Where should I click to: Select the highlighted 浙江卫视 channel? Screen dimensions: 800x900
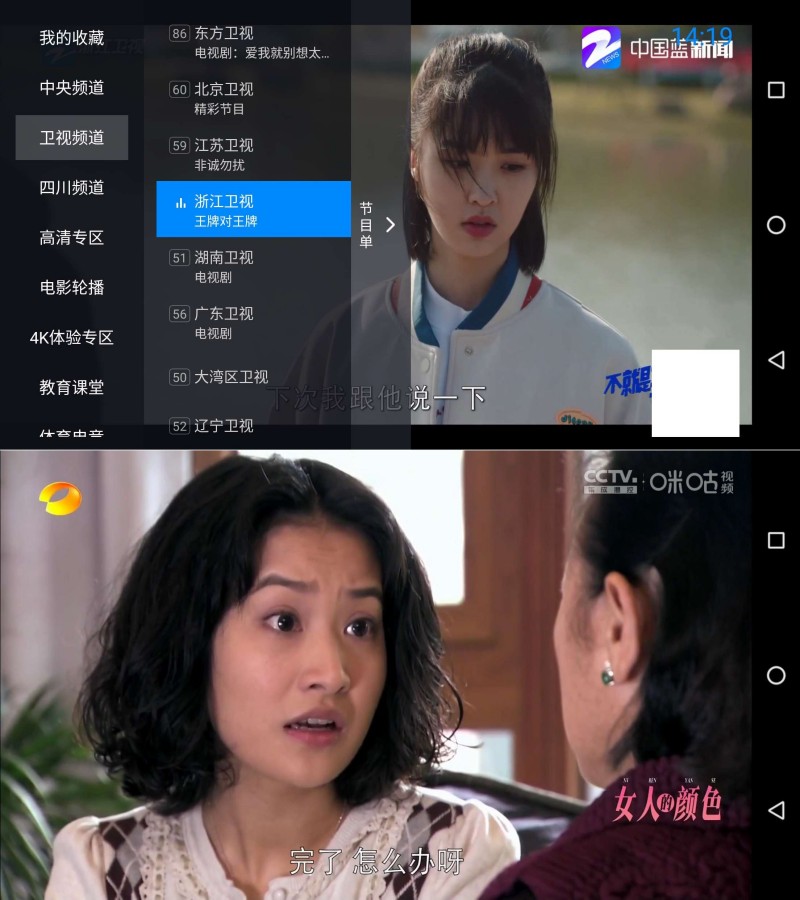click(x=253, y=210)
